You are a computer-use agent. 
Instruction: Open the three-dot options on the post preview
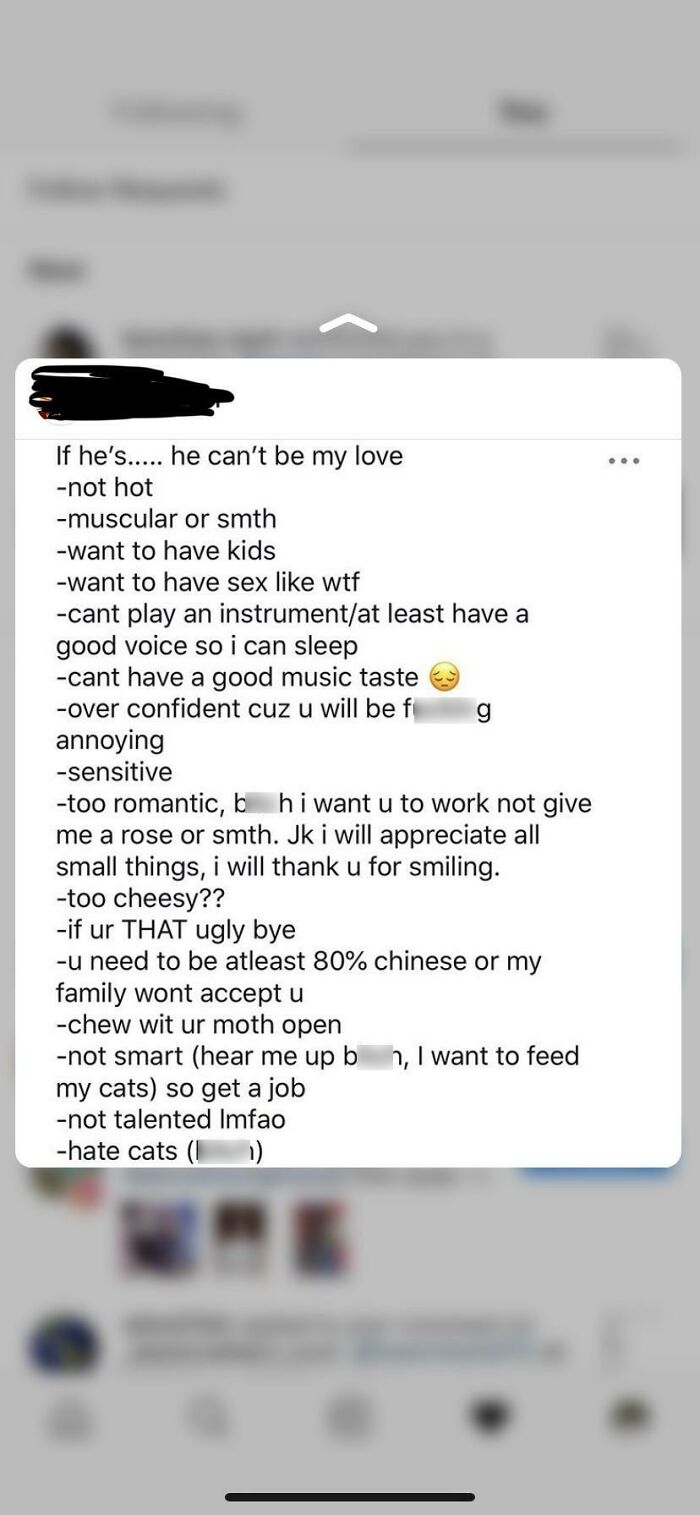(x=624, y=461)
